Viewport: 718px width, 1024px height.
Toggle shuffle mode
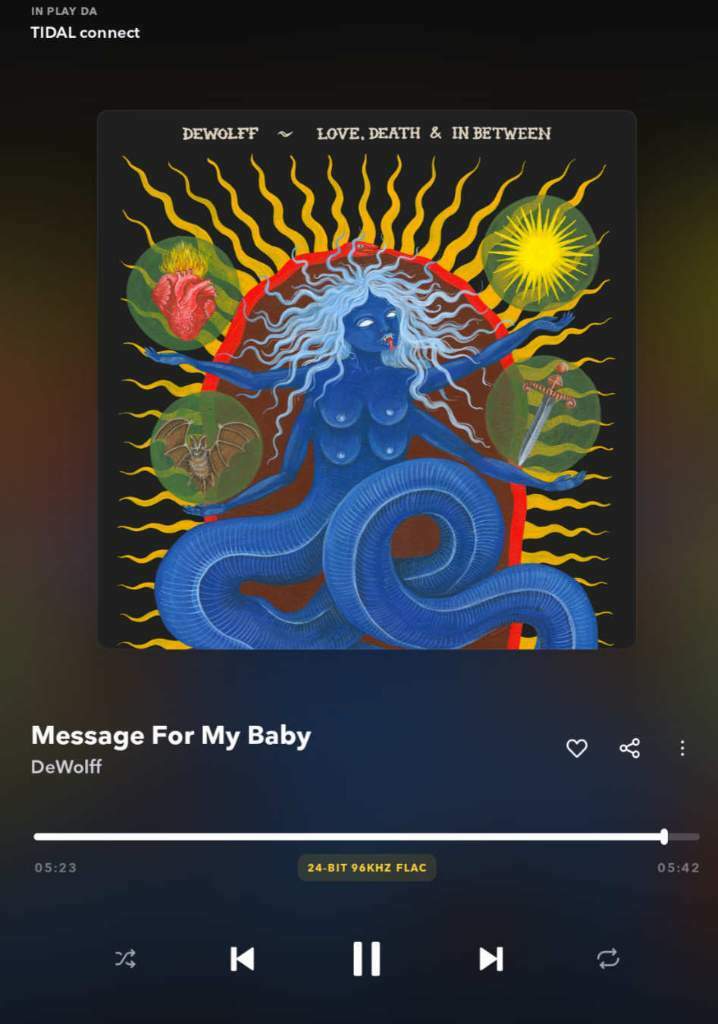pyautogui.click(x=125, y=959)
